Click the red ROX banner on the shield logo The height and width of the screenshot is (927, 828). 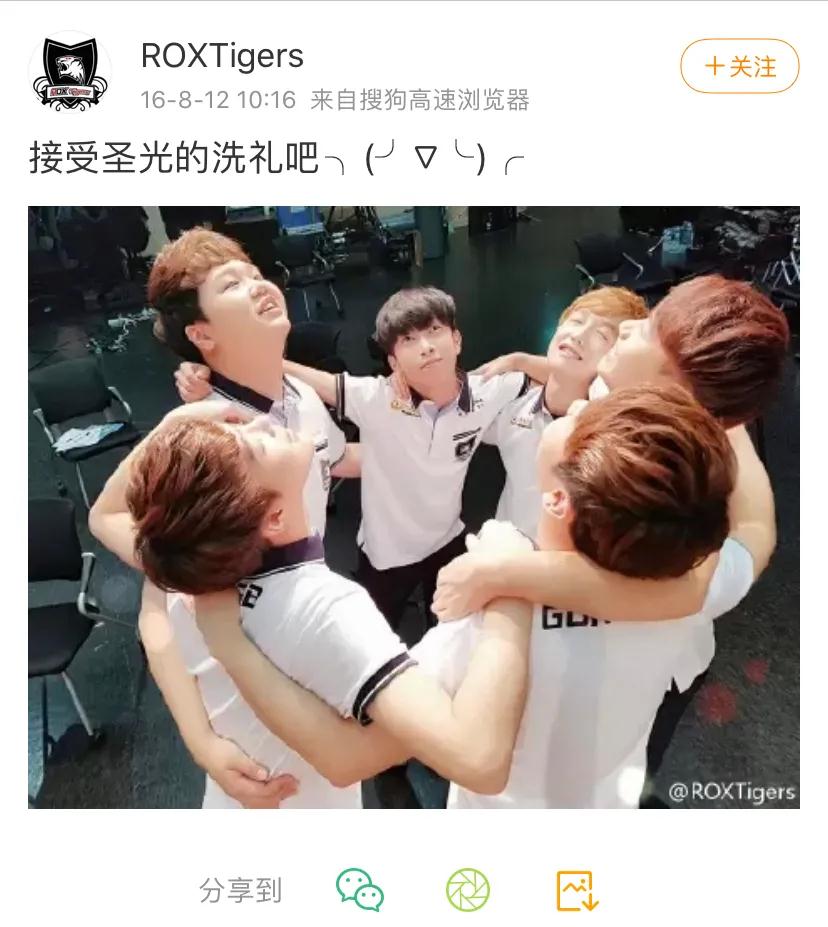(70, 92)
